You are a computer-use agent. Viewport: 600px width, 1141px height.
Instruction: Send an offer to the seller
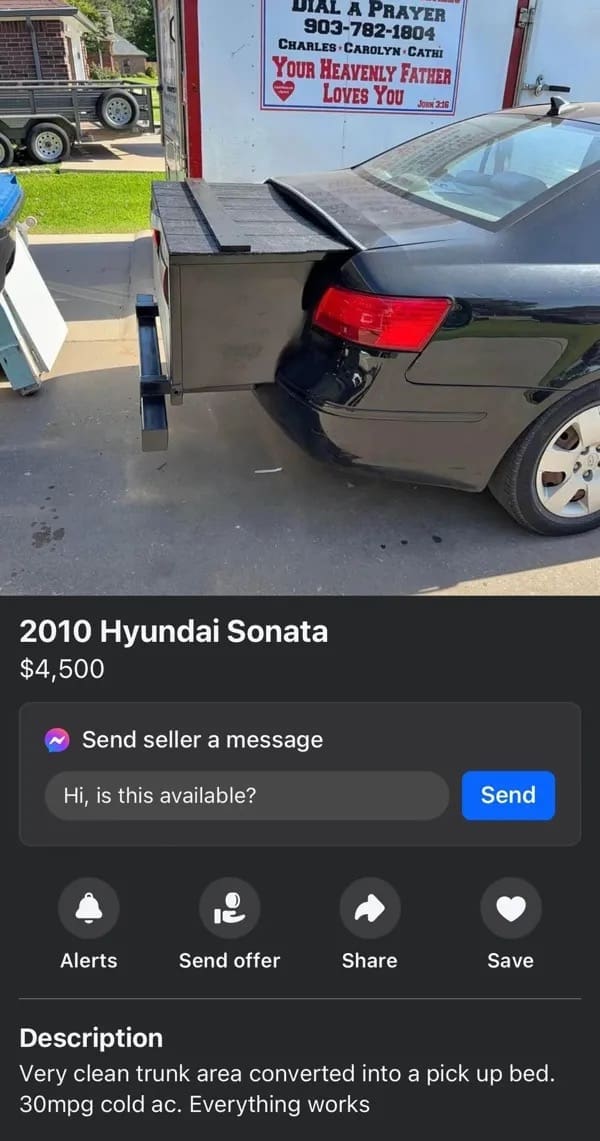229,908
